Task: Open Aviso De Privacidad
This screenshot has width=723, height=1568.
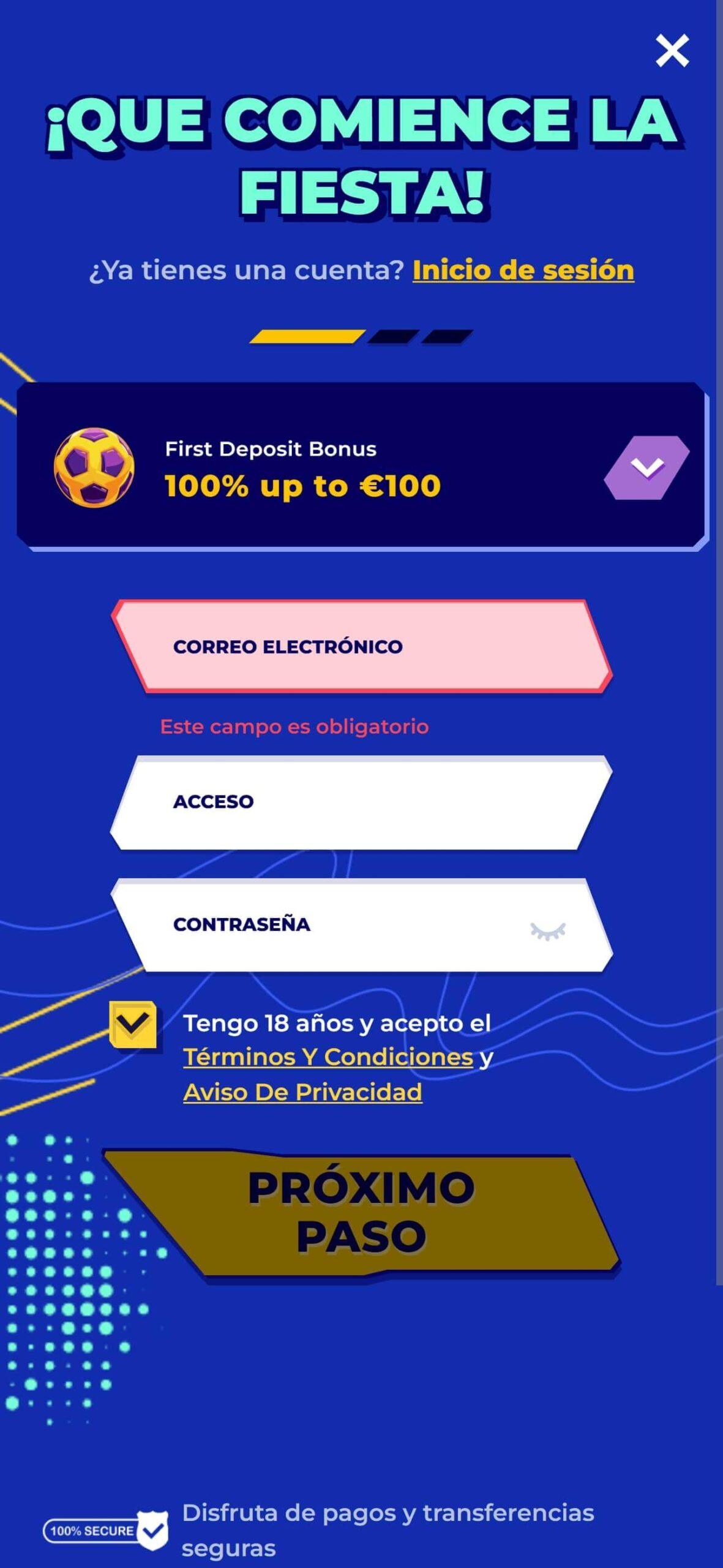Action: pyautogui.click(x=302, y=1092)
